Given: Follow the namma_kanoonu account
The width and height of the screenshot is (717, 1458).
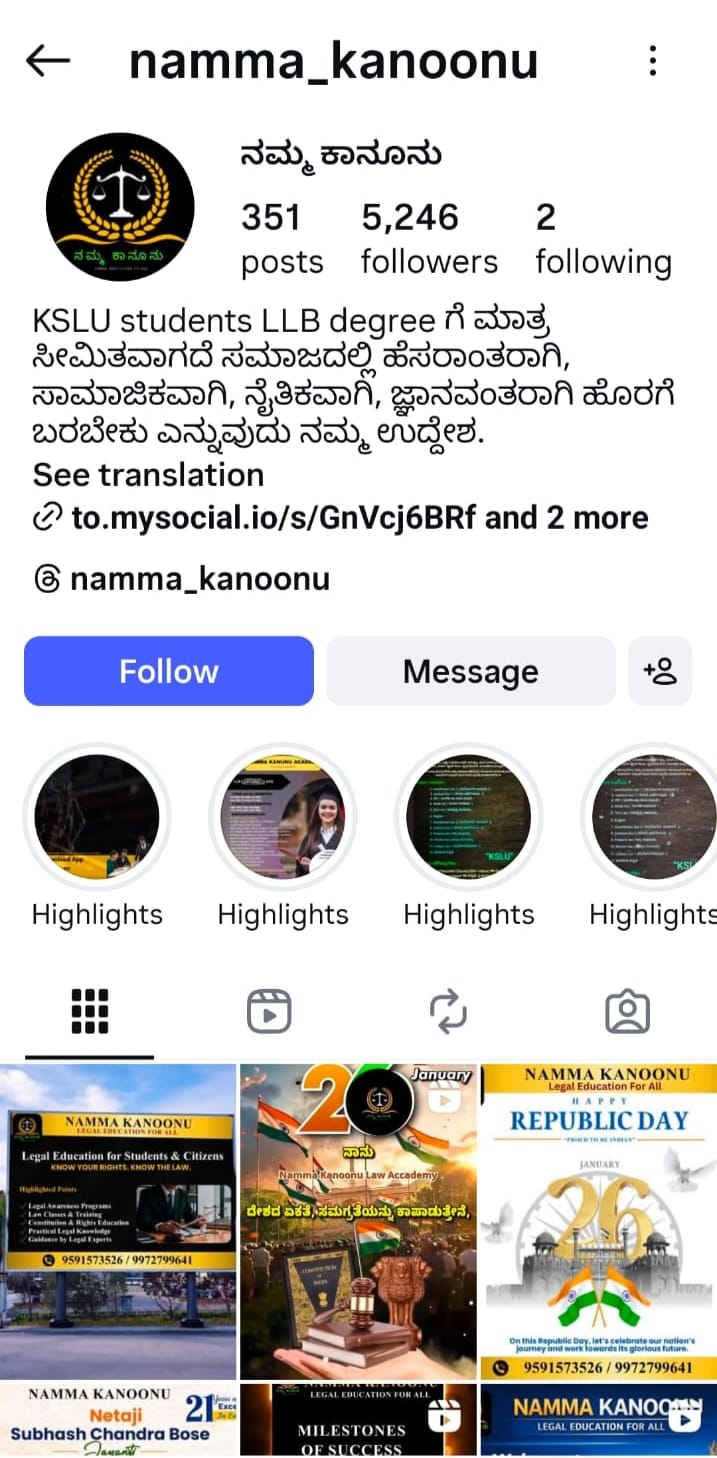Looking at the screenshot, I should [169, 671].
